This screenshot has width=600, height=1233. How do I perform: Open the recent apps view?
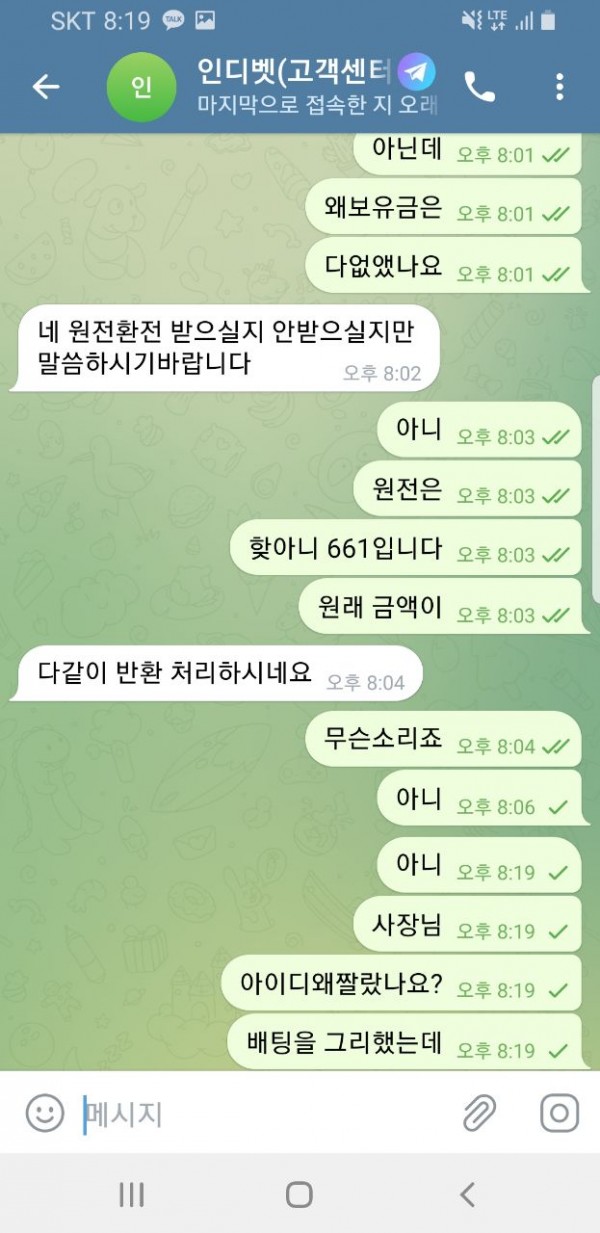132,1193
